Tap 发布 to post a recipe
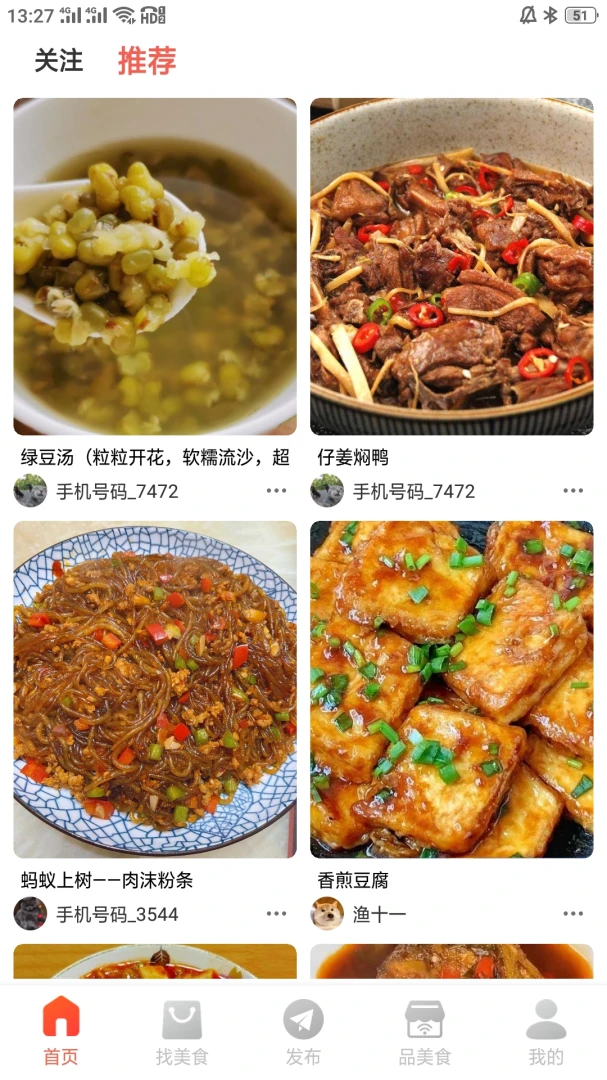 [x=303, y=1031]
